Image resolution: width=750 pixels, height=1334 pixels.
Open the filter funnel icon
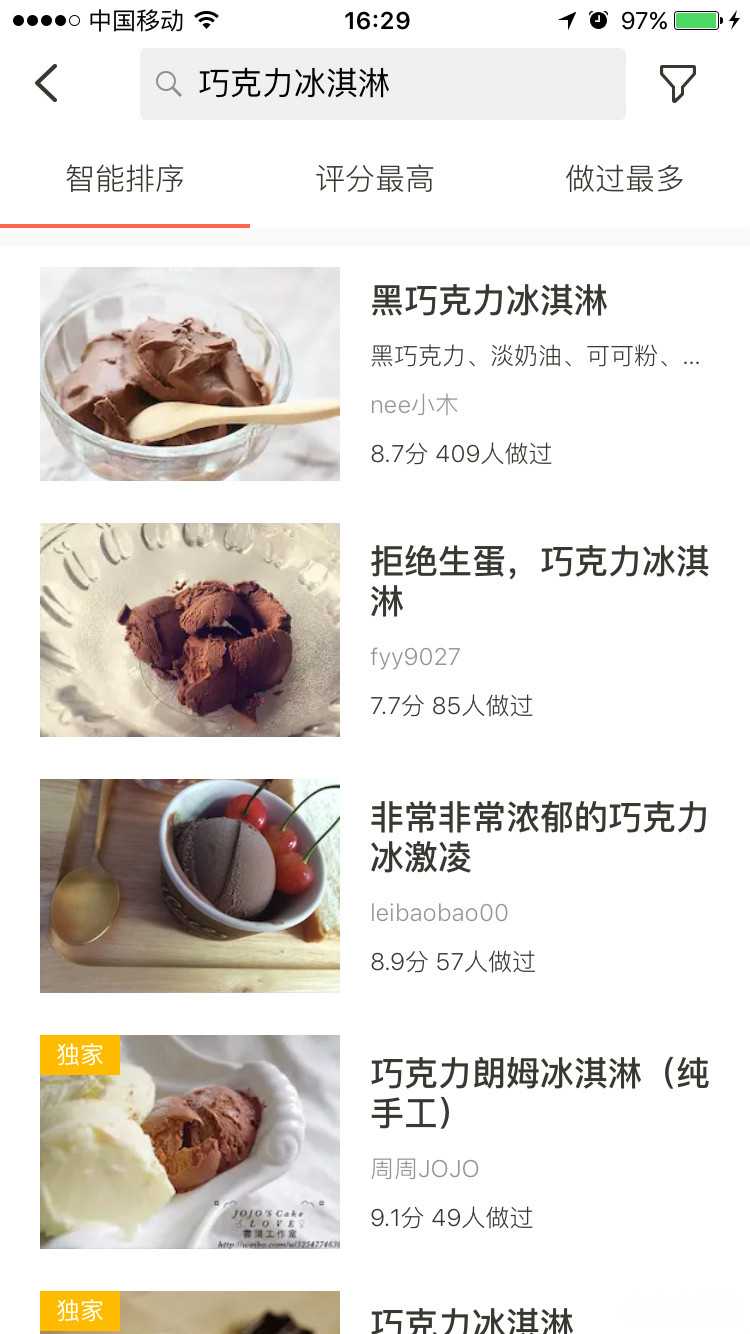click(679, 83)
